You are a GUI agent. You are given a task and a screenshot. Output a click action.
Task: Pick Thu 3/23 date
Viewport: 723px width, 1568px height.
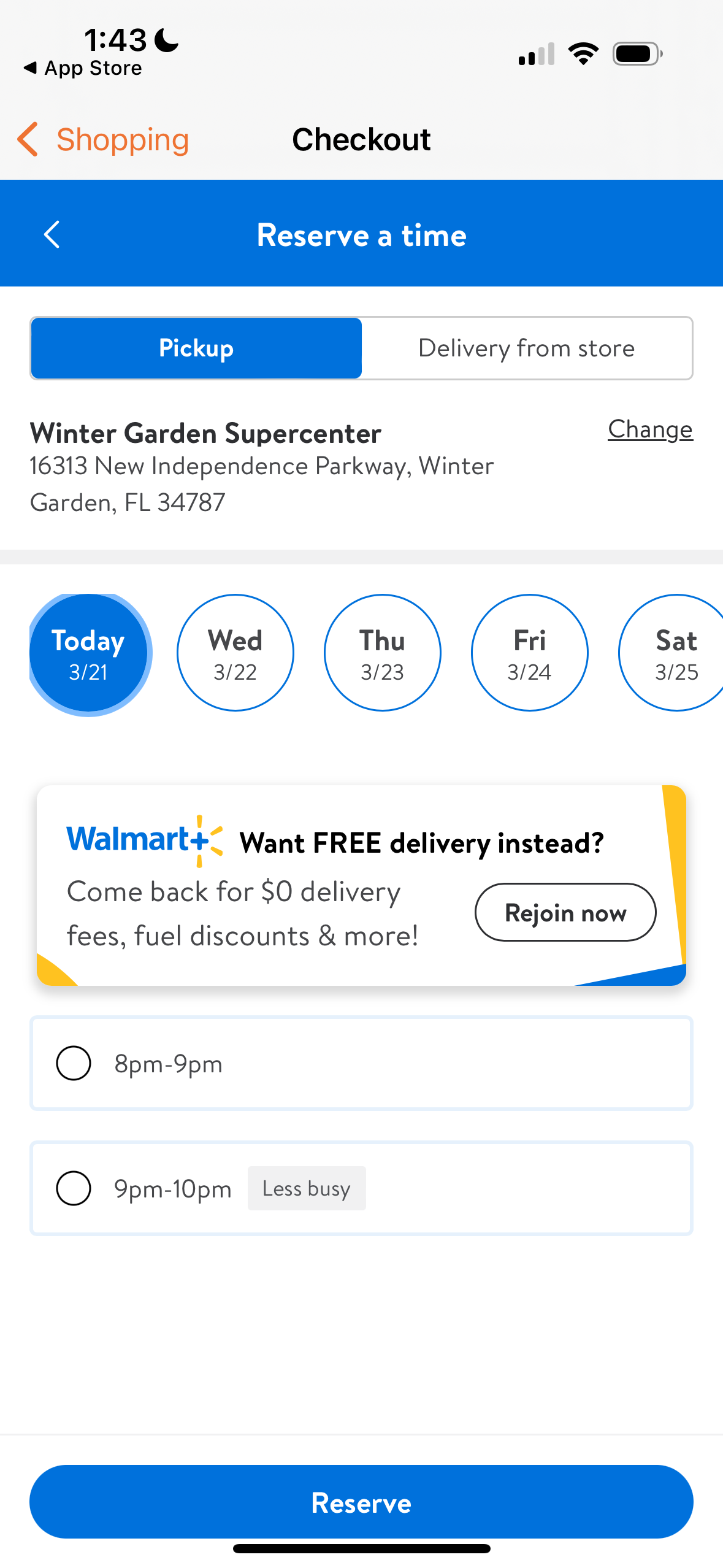[383, 653]
